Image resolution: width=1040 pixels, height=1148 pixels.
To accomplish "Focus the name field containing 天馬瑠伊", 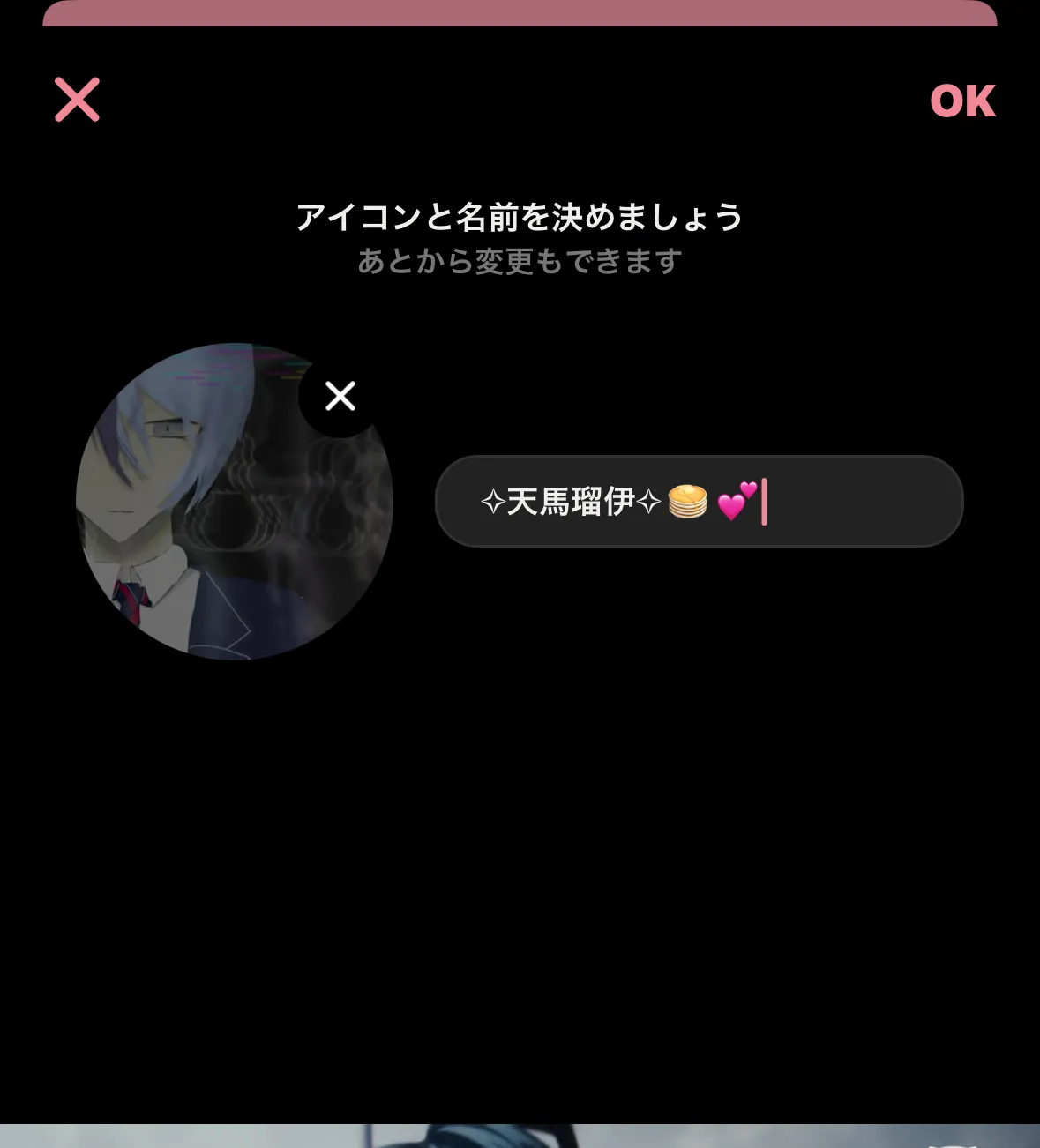I will point(699,502).
